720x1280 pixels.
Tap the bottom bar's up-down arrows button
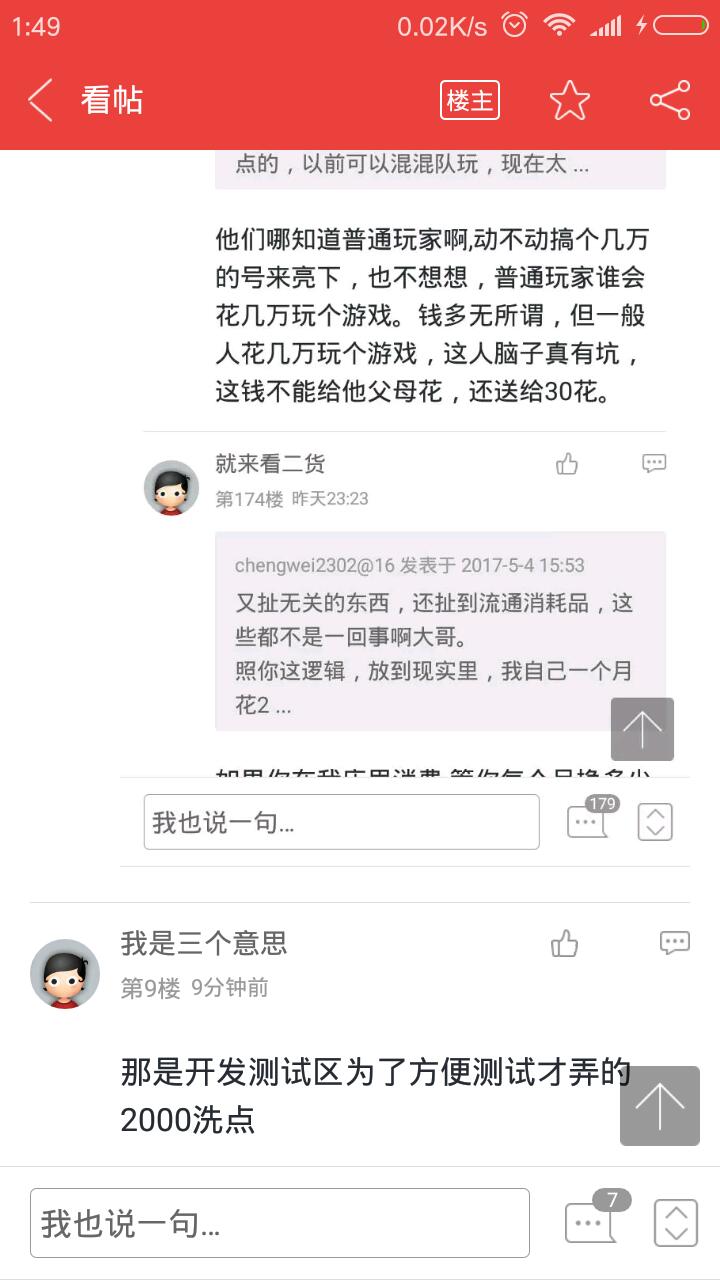[676, 1222]
